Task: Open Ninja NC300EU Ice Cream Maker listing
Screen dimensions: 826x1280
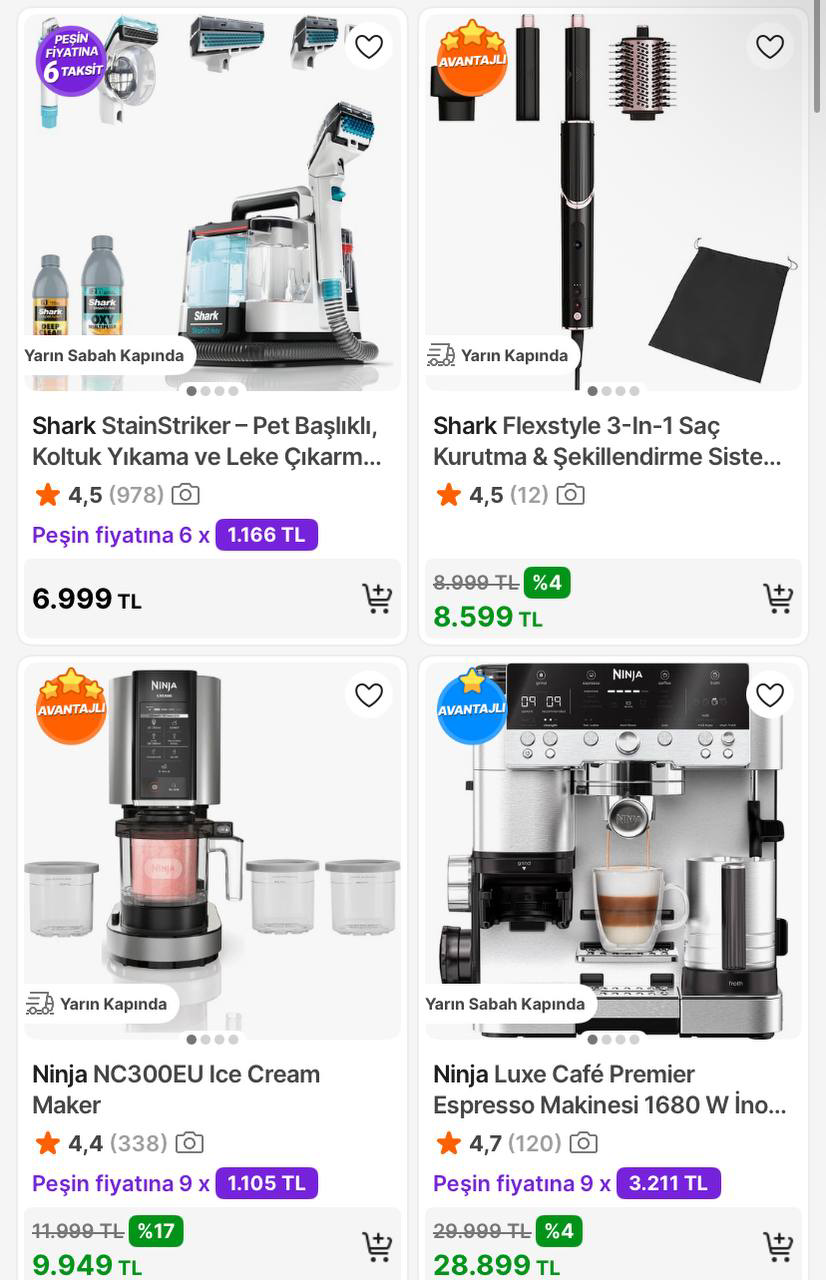Action: [176, 1089]
